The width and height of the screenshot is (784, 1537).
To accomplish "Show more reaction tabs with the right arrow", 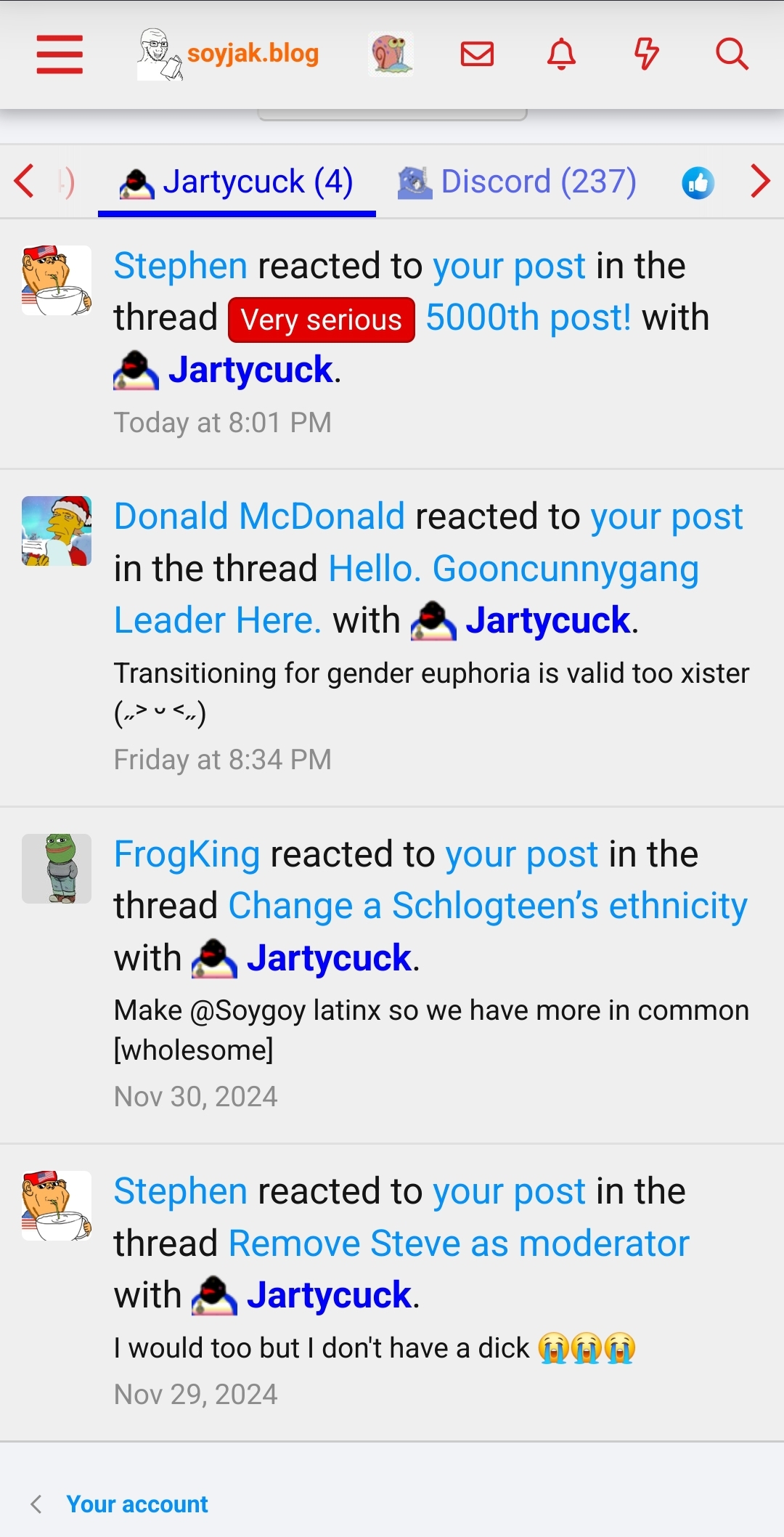I will (x=760, y=181).
